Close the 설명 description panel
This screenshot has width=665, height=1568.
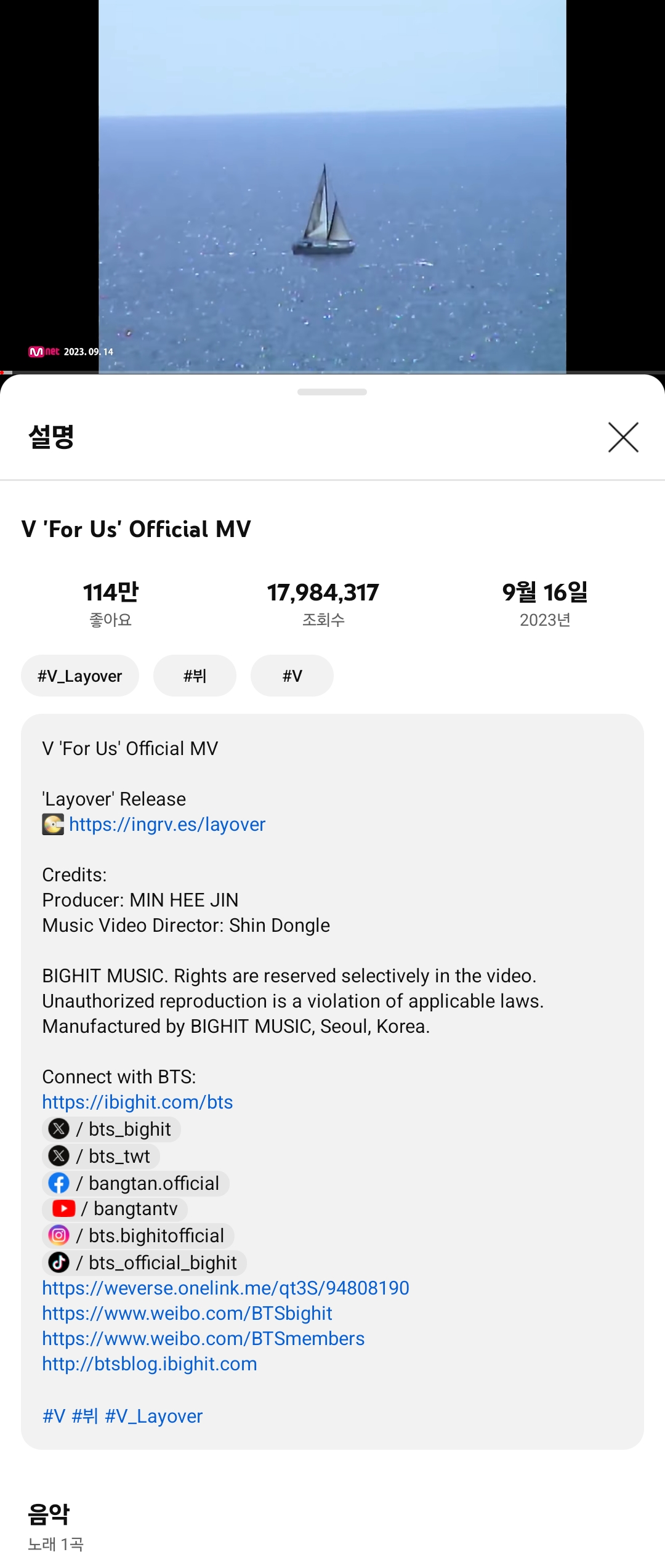[623, 437]
